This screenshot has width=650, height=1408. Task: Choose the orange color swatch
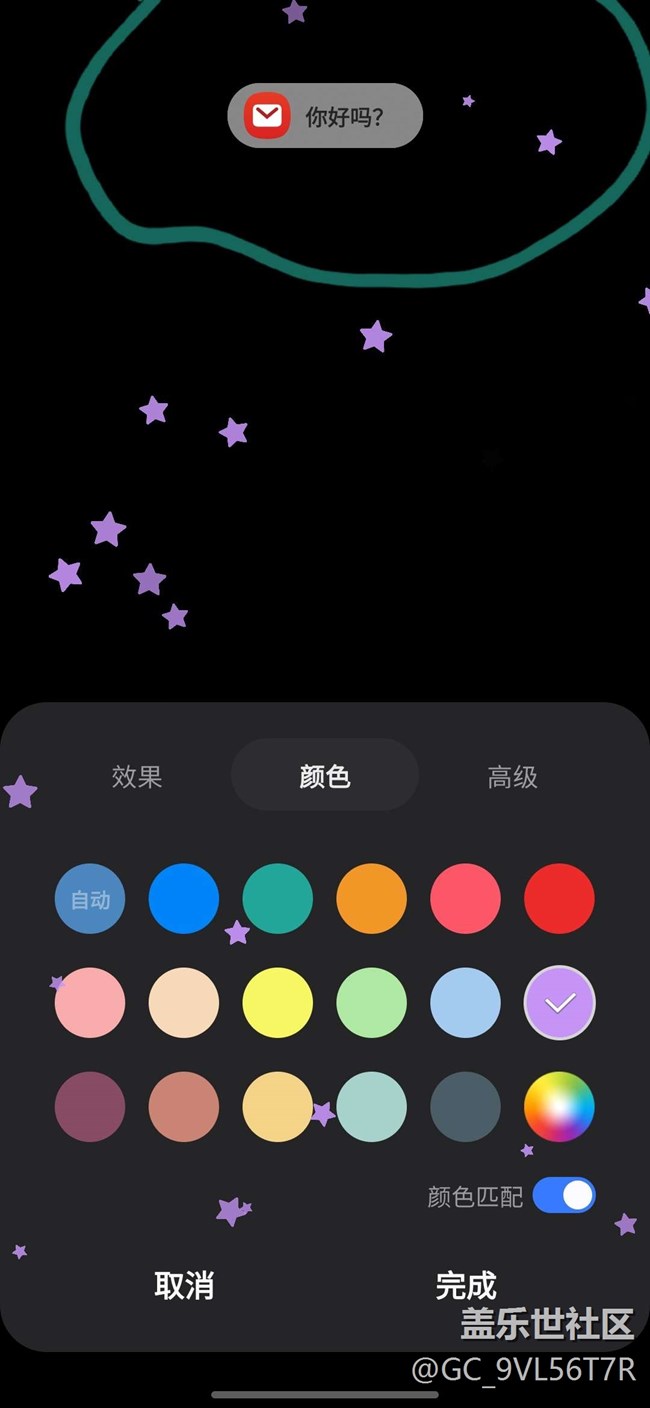[372, 899]
